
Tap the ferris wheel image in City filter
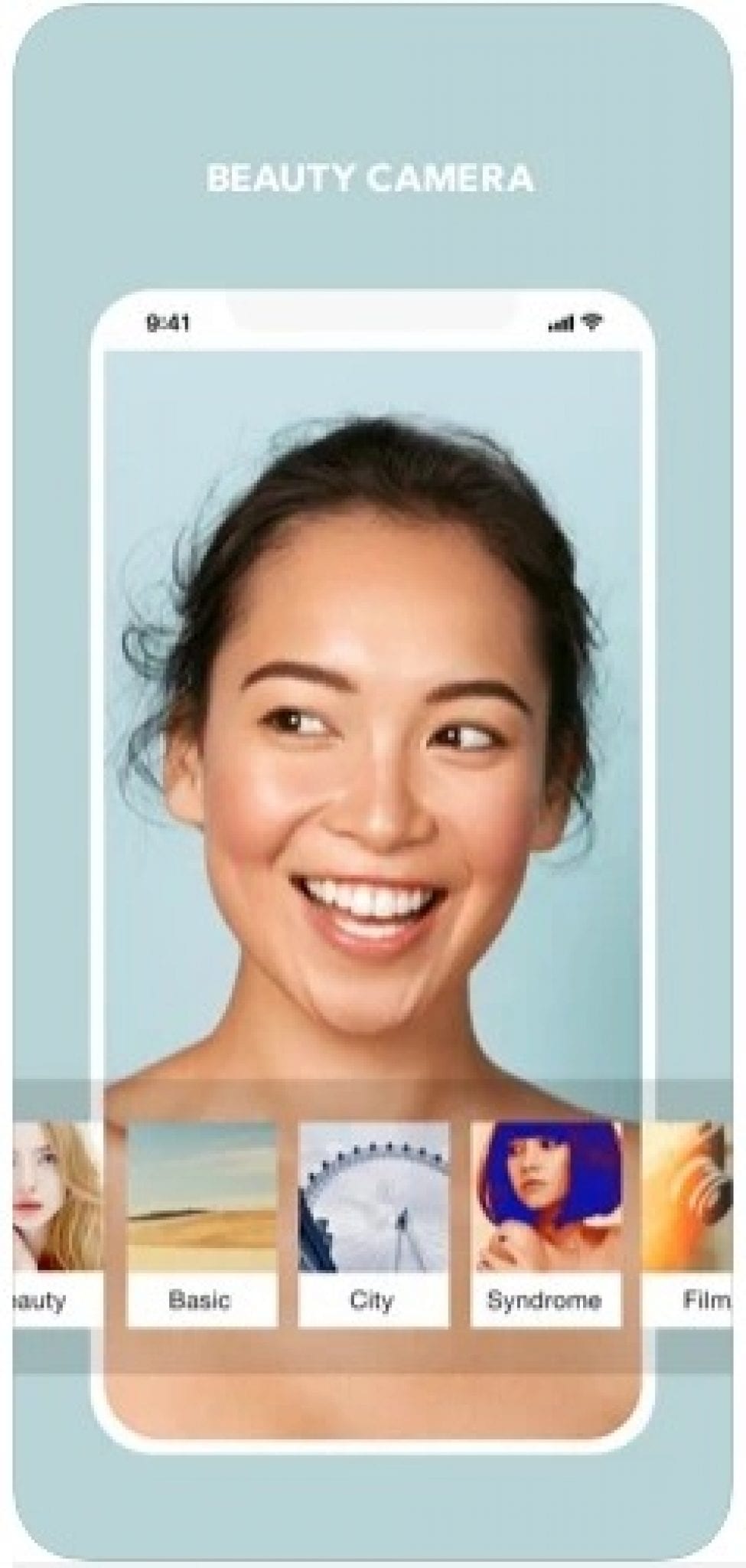pyautogui.click(x=373, y=1194)
